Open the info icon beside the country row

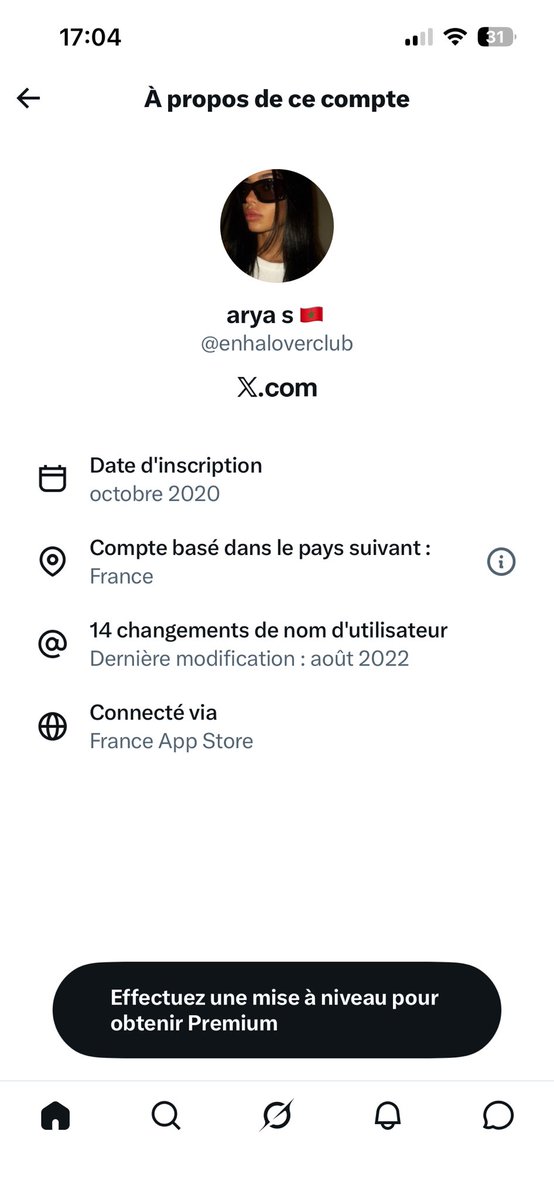[x=501, y=562]
